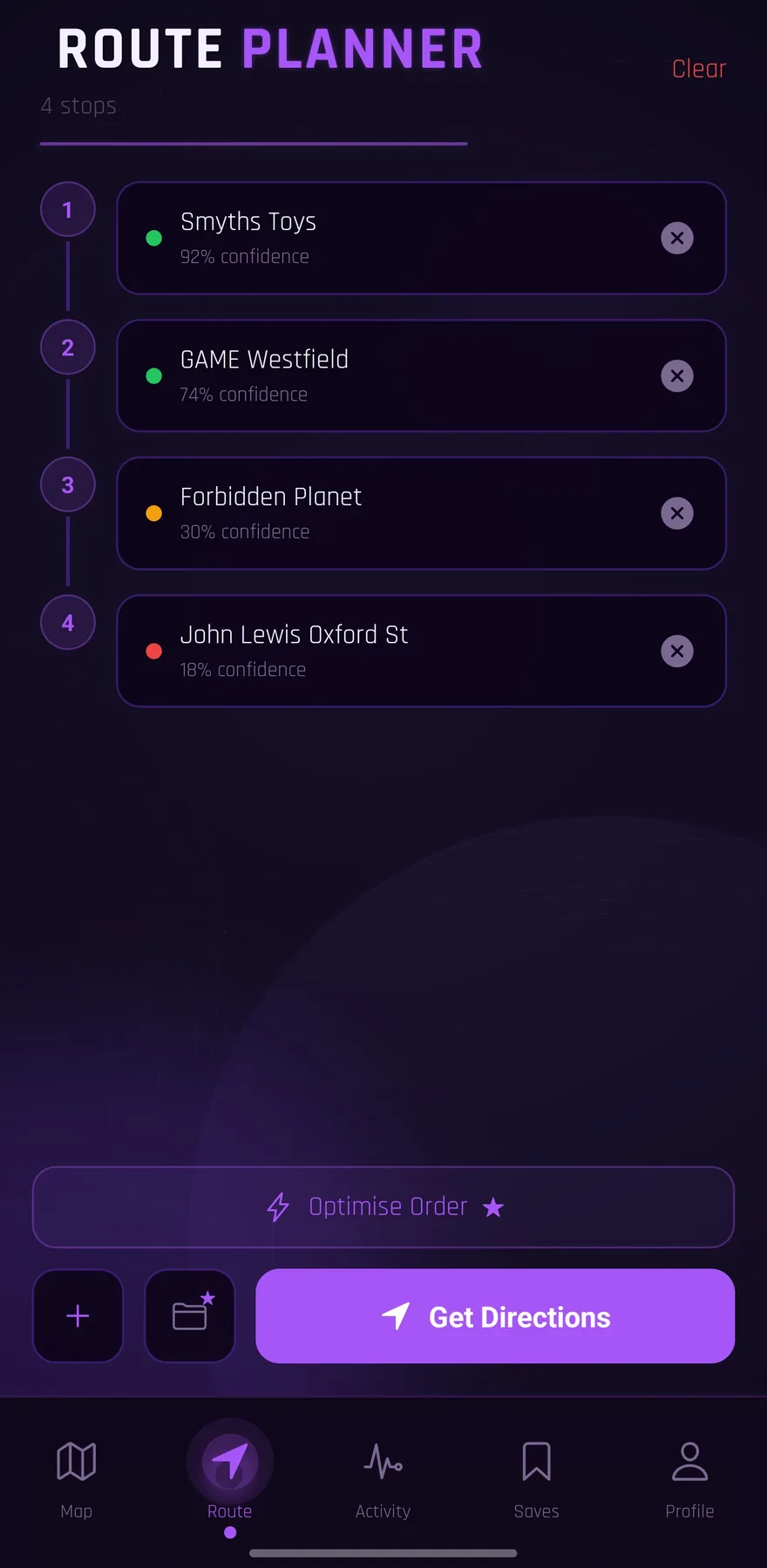Viewport: 767px width, 1568px height.
Task: Open the Saves tab
Action: click(537, 1477)
